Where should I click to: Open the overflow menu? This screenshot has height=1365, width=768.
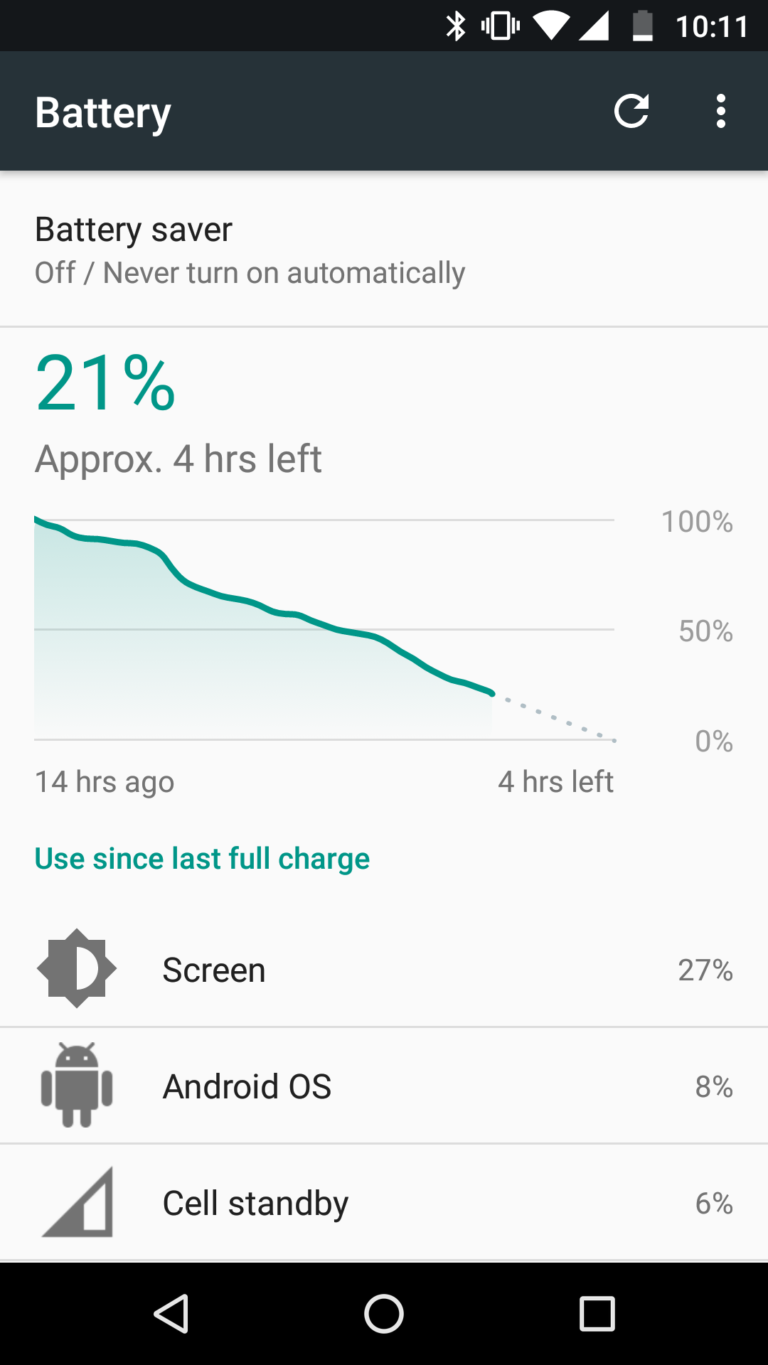coord(720,111)
